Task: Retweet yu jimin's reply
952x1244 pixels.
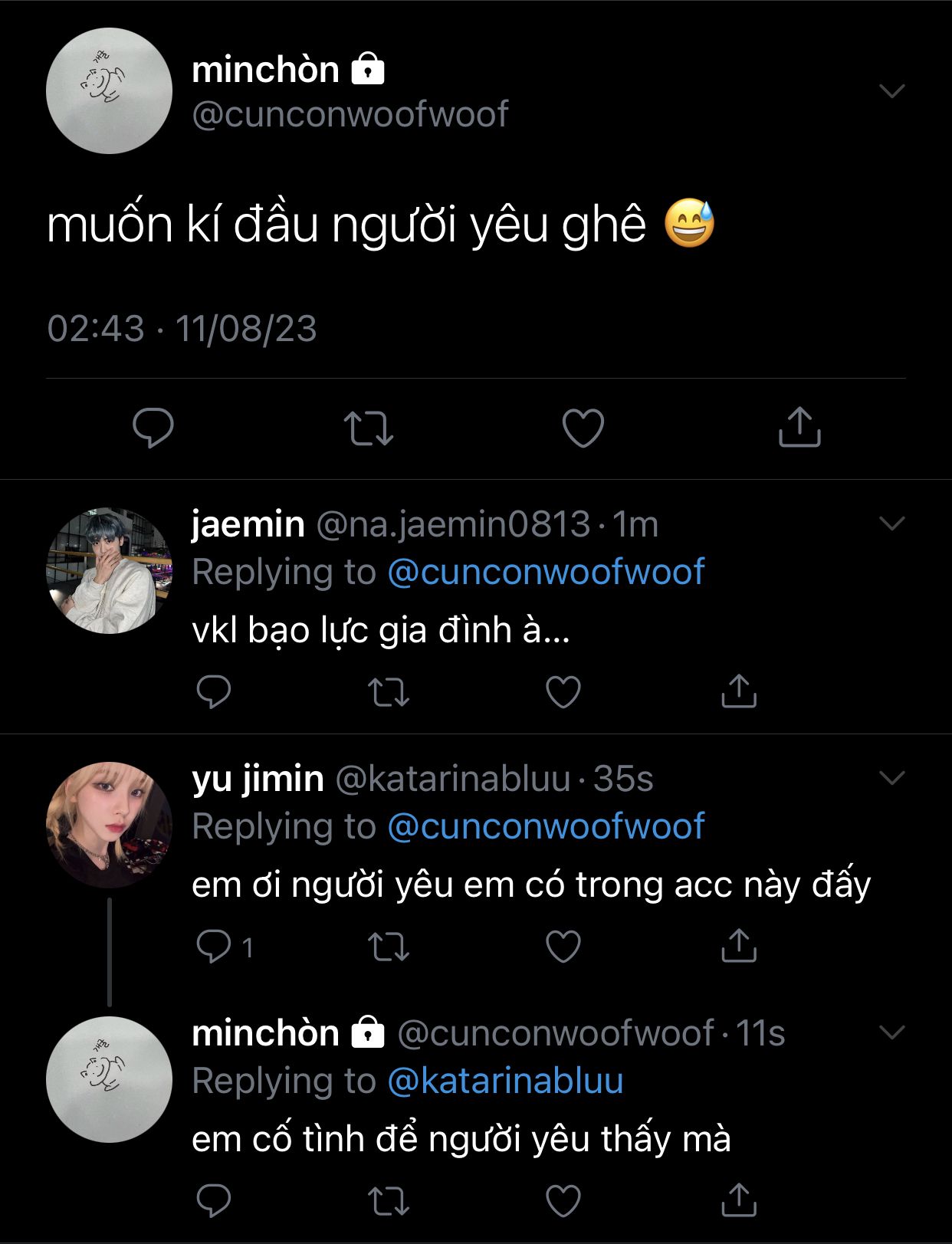Action: 389,947
